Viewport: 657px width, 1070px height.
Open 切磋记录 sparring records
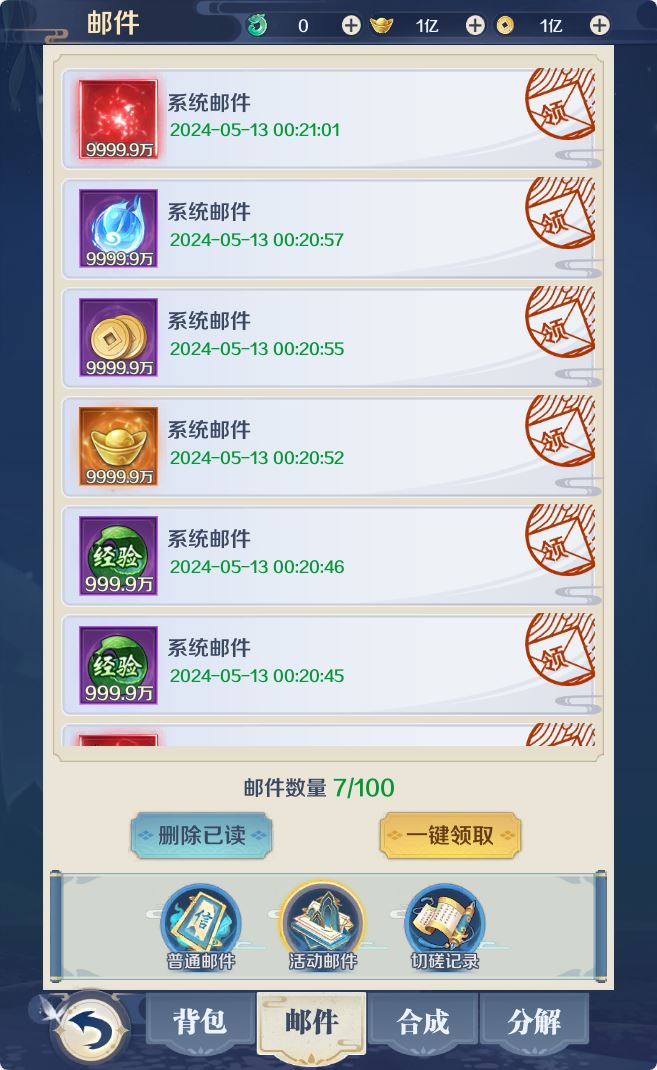445,927
